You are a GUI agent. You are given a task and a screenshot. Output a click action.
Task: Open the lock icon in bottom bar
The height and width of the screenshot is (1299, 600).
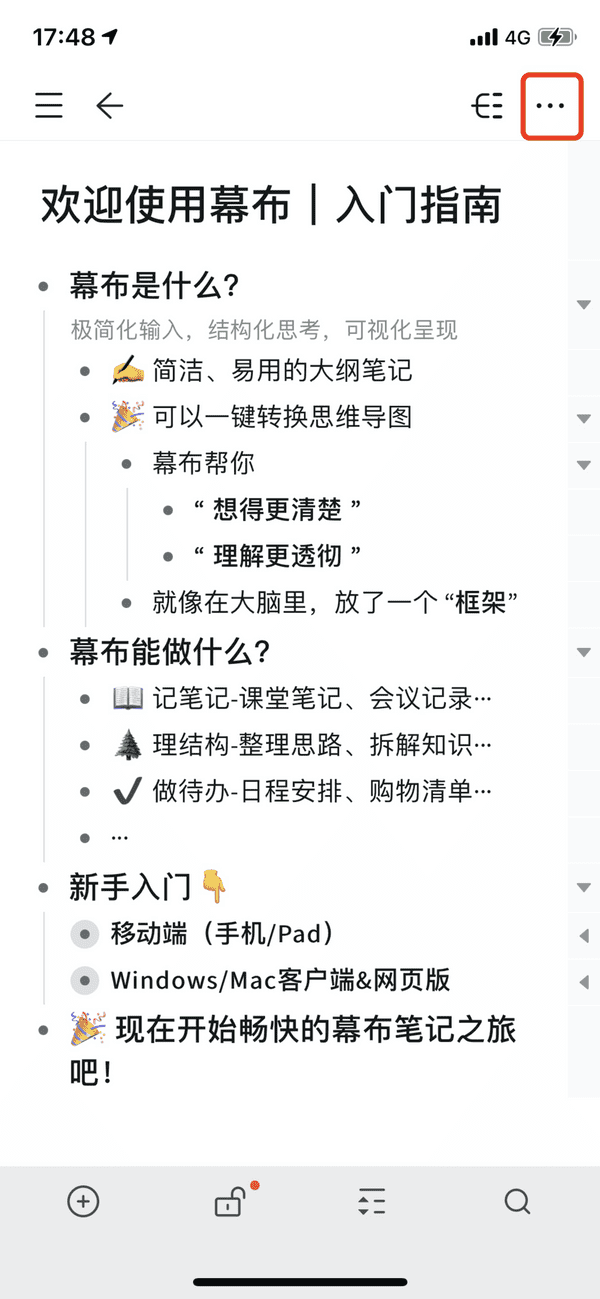231,1201
